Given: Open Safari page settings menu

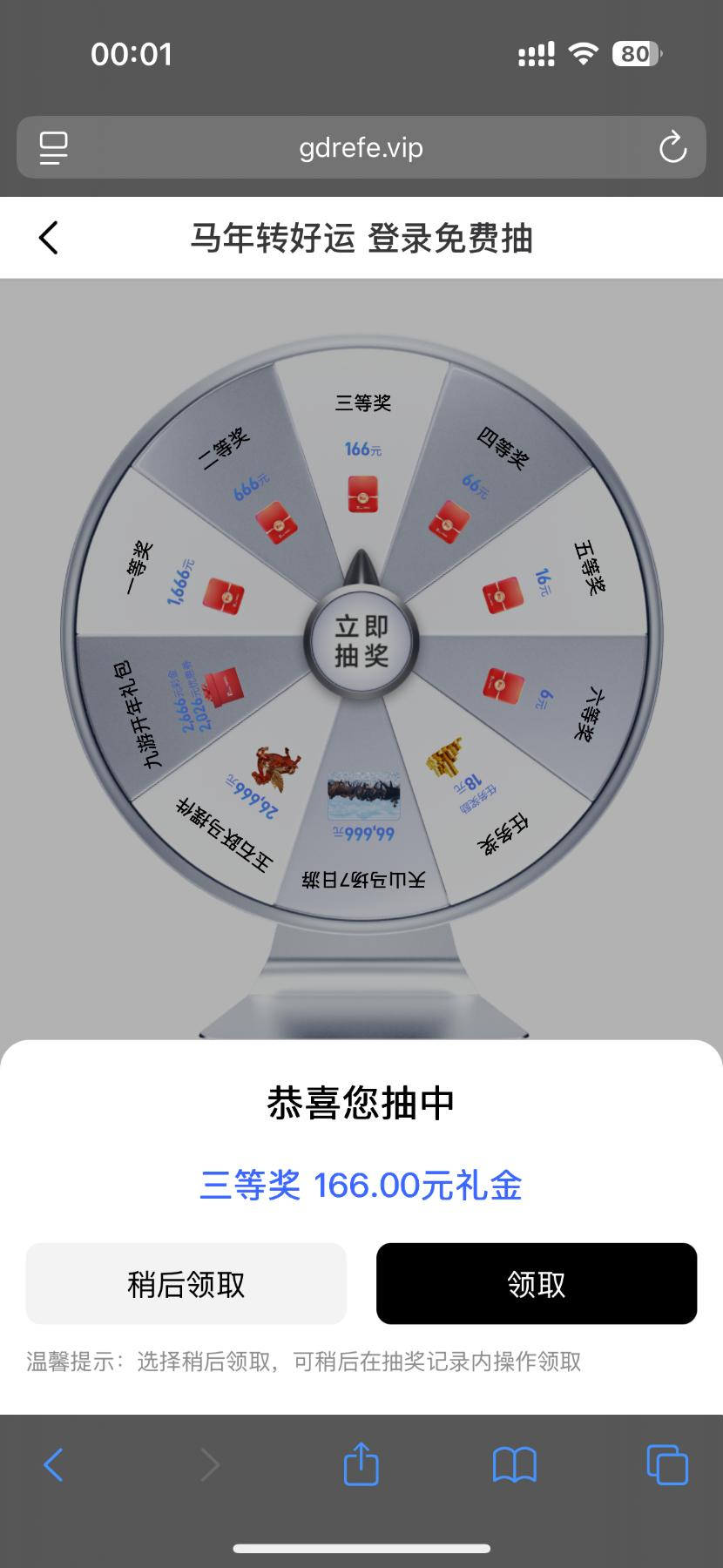Looking at the screenshot, I should click(54, 148).
